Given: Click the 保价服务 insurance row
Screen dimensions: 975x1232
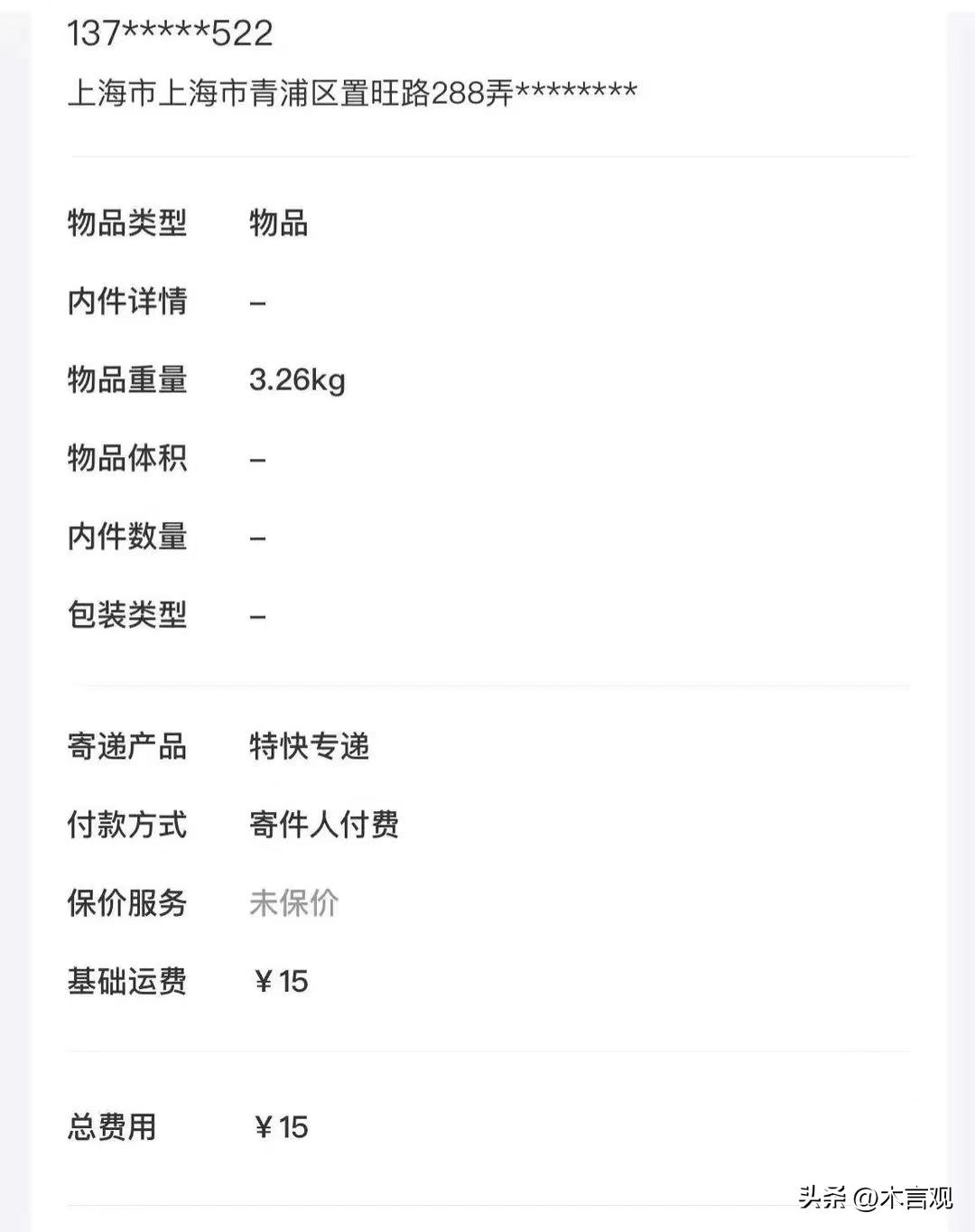Looking at the screenshot, I should [126, 903].
